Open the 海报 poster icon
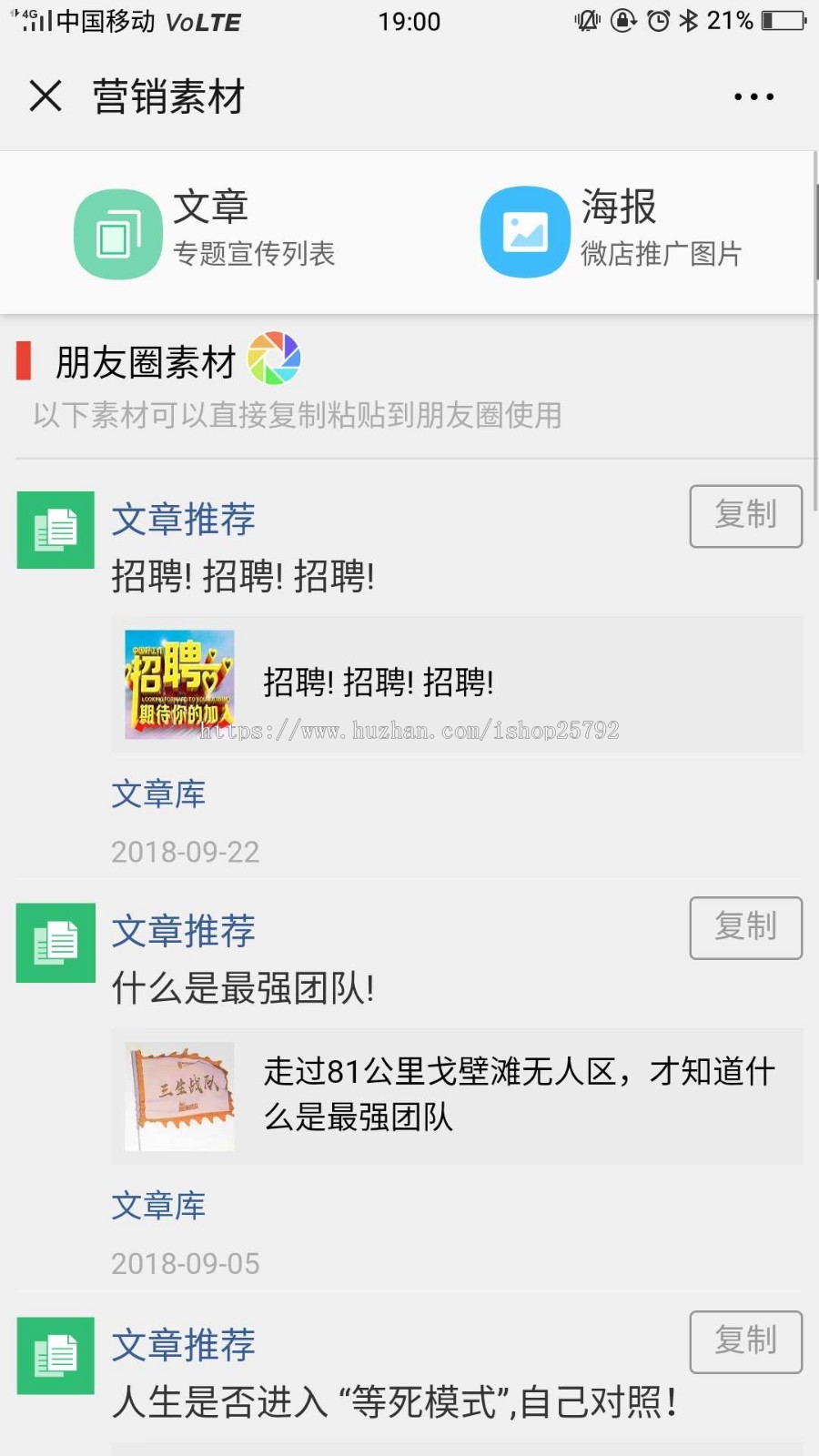The image size is (819, 1456). [x=524, y=230]
